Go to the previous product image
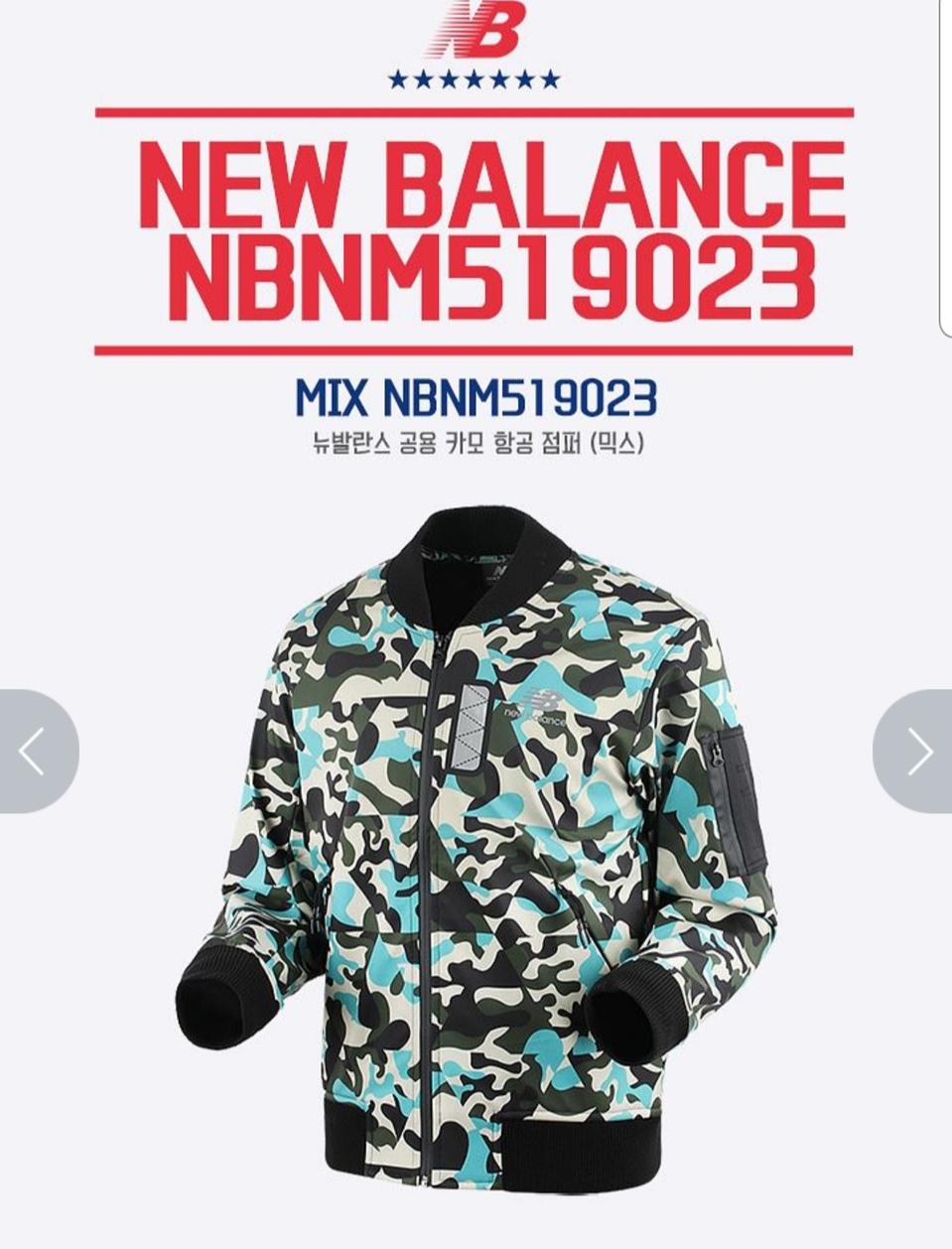This screenshot has width=952, height=1249. pos(35,752)
